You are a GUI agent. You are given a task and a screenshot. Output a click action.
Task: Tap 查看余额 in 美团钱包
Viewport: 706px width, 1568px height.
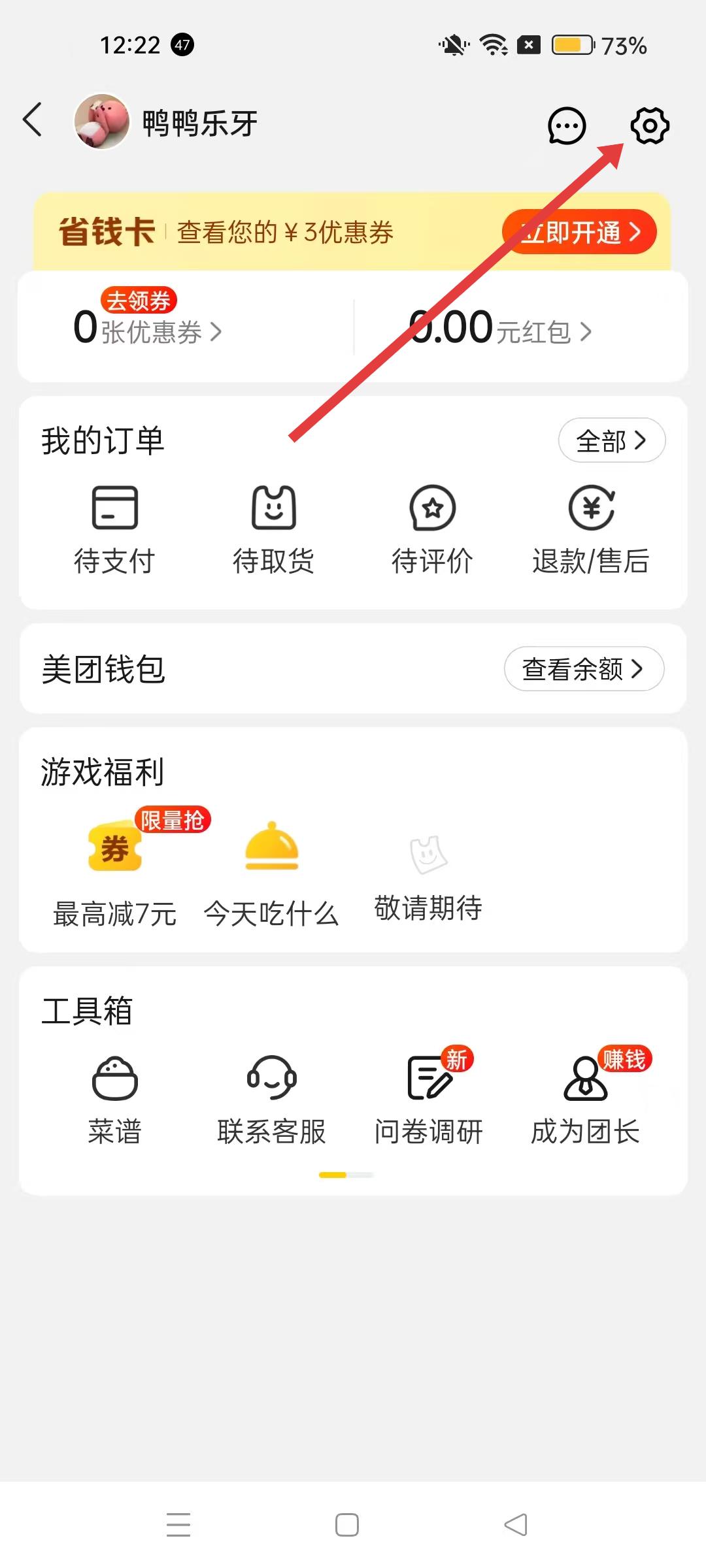coord(583,668)
